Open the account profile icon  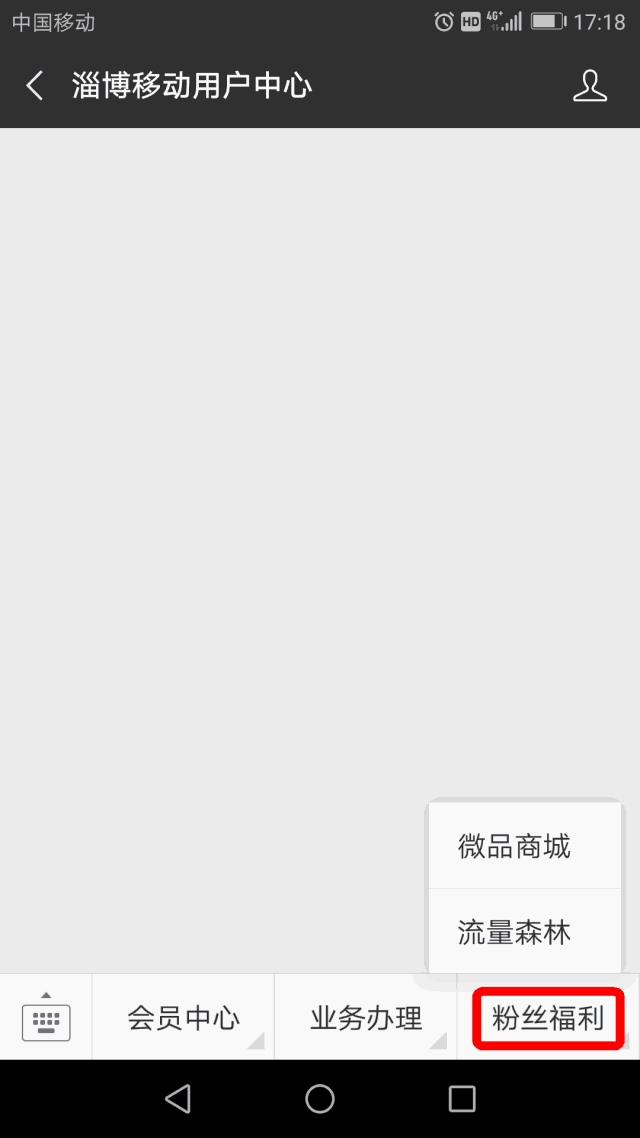(x=590, y=86)
